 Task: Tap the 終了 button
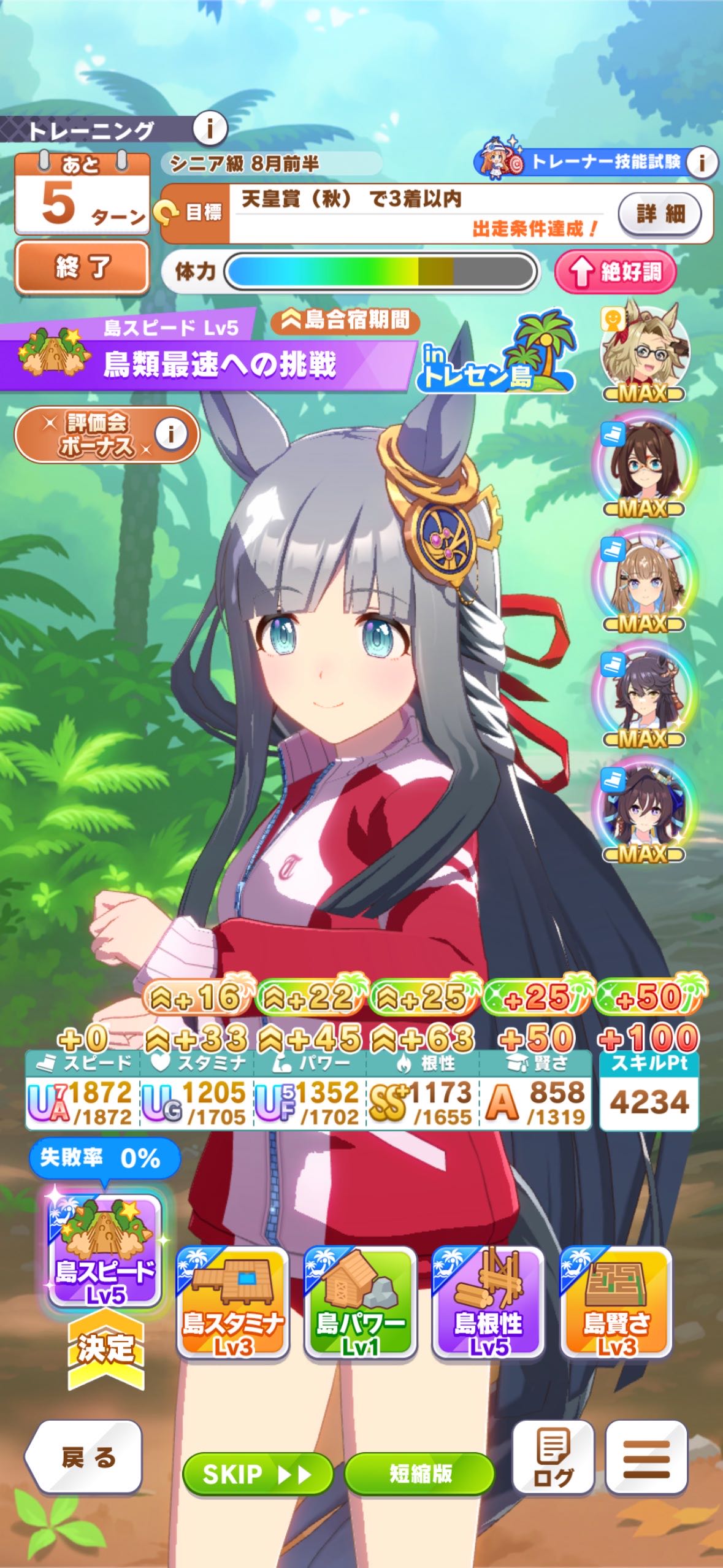coord(82,267)
